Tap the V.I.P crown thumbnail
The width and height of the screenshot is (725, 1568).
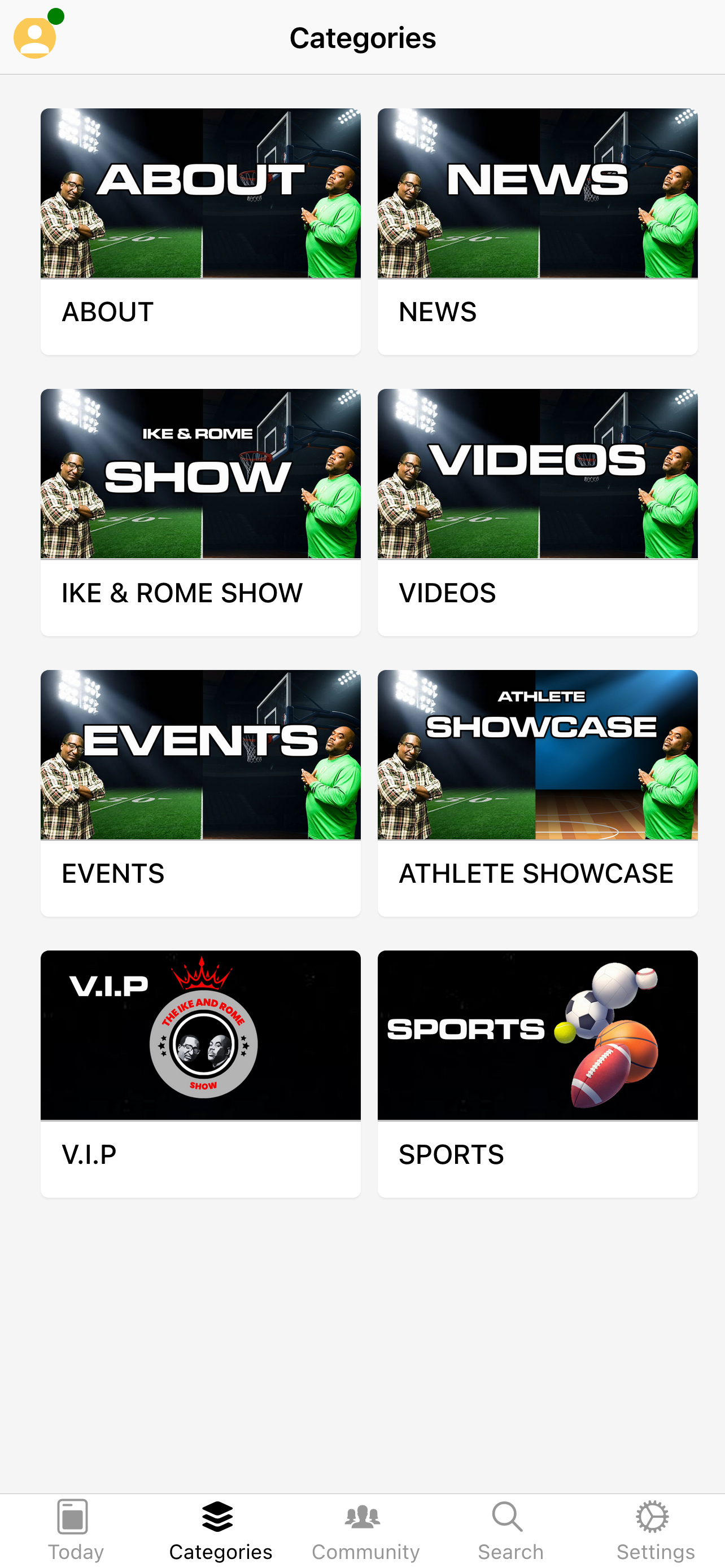click(201, 1035)
